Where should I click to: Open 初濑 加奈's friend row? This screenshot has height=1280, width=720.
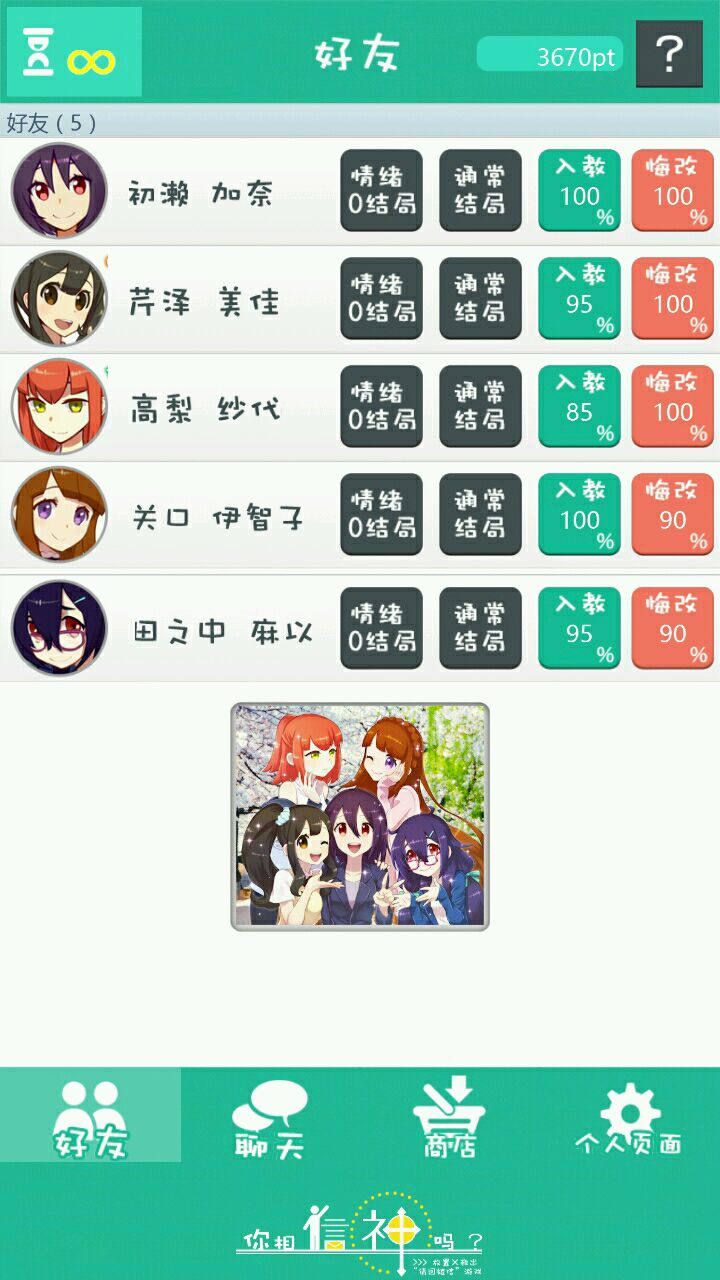(x=360, y=191)
